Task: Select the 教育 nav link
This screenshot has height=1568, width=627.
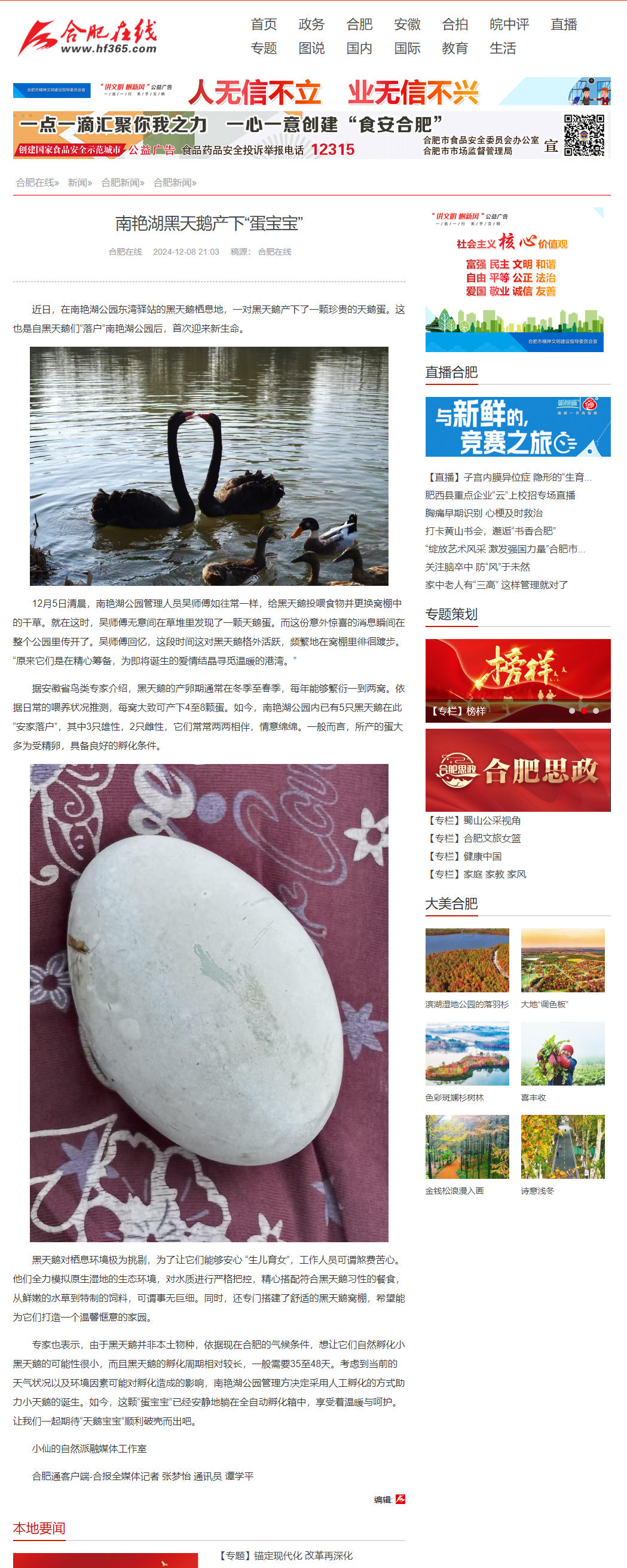Action: click(455, 48)
